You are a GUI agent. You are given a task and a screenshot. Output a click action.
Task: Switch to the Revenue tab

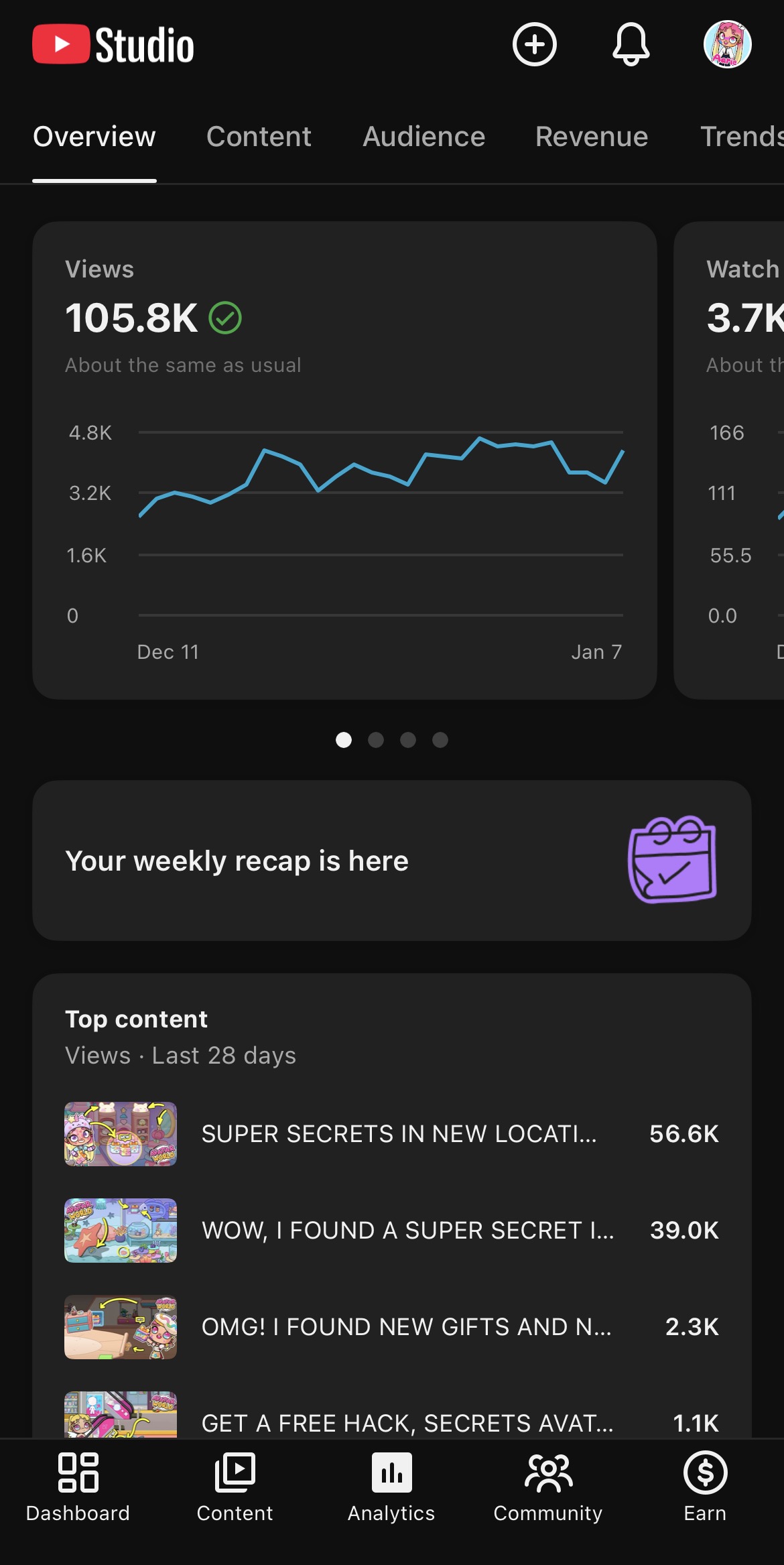tap(591, 137)
